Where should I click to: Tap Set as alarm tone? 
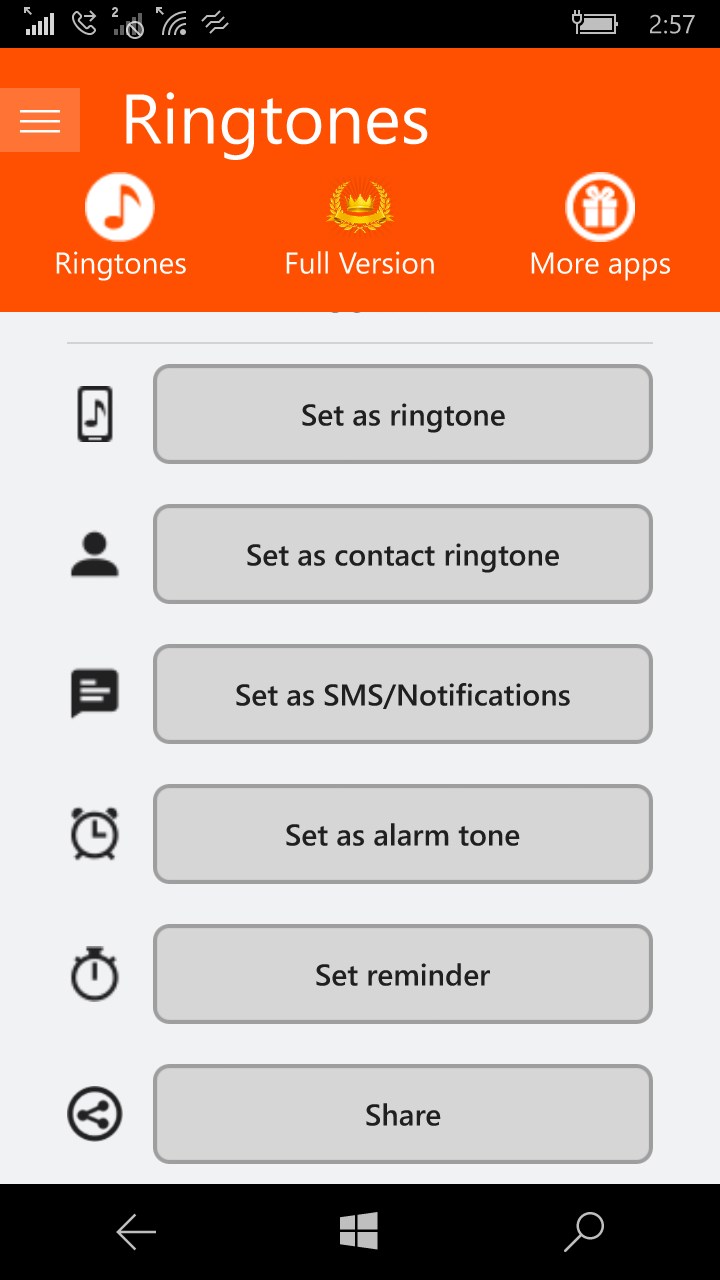point(402,834)
